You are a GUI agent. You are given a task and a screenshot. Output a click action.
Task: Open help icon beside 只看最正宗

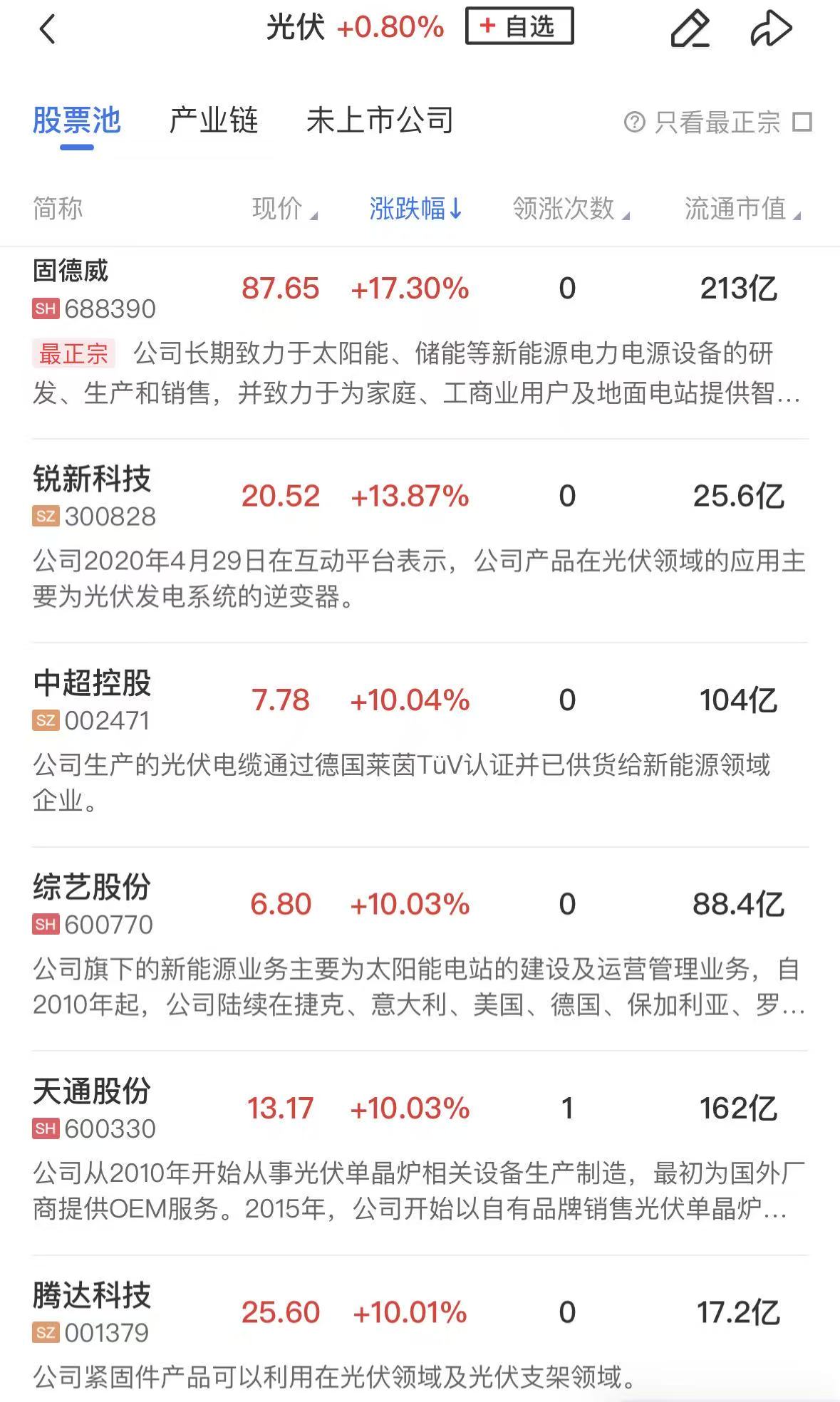pyautogui.click(x=634, y=122)
